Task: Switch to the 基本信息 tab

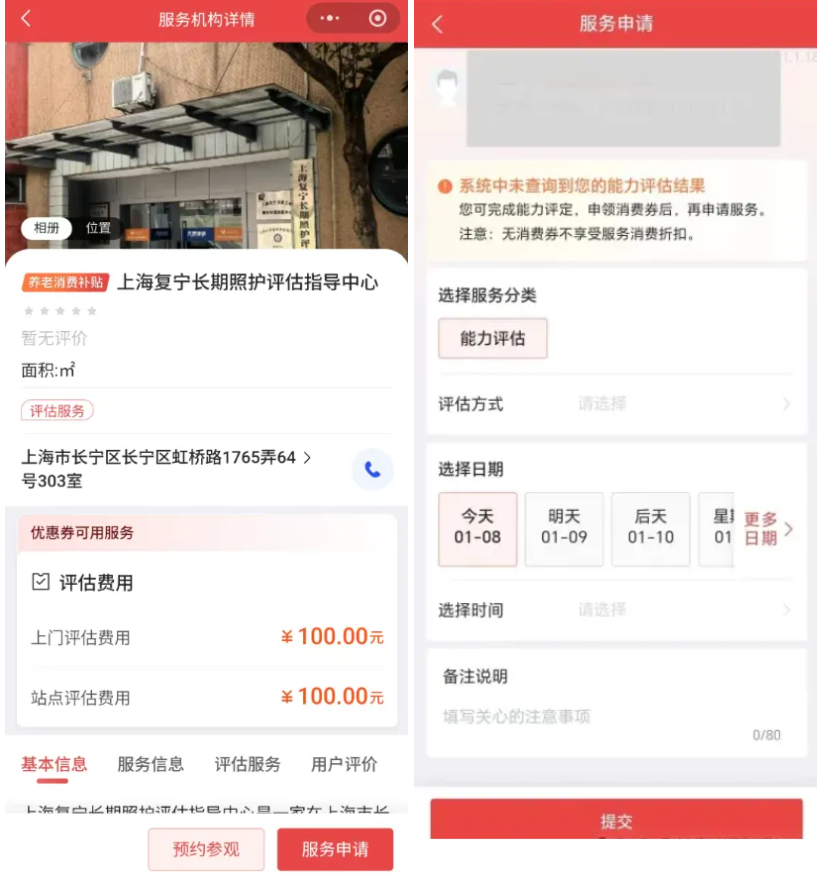Action: [x=54, y=764]
